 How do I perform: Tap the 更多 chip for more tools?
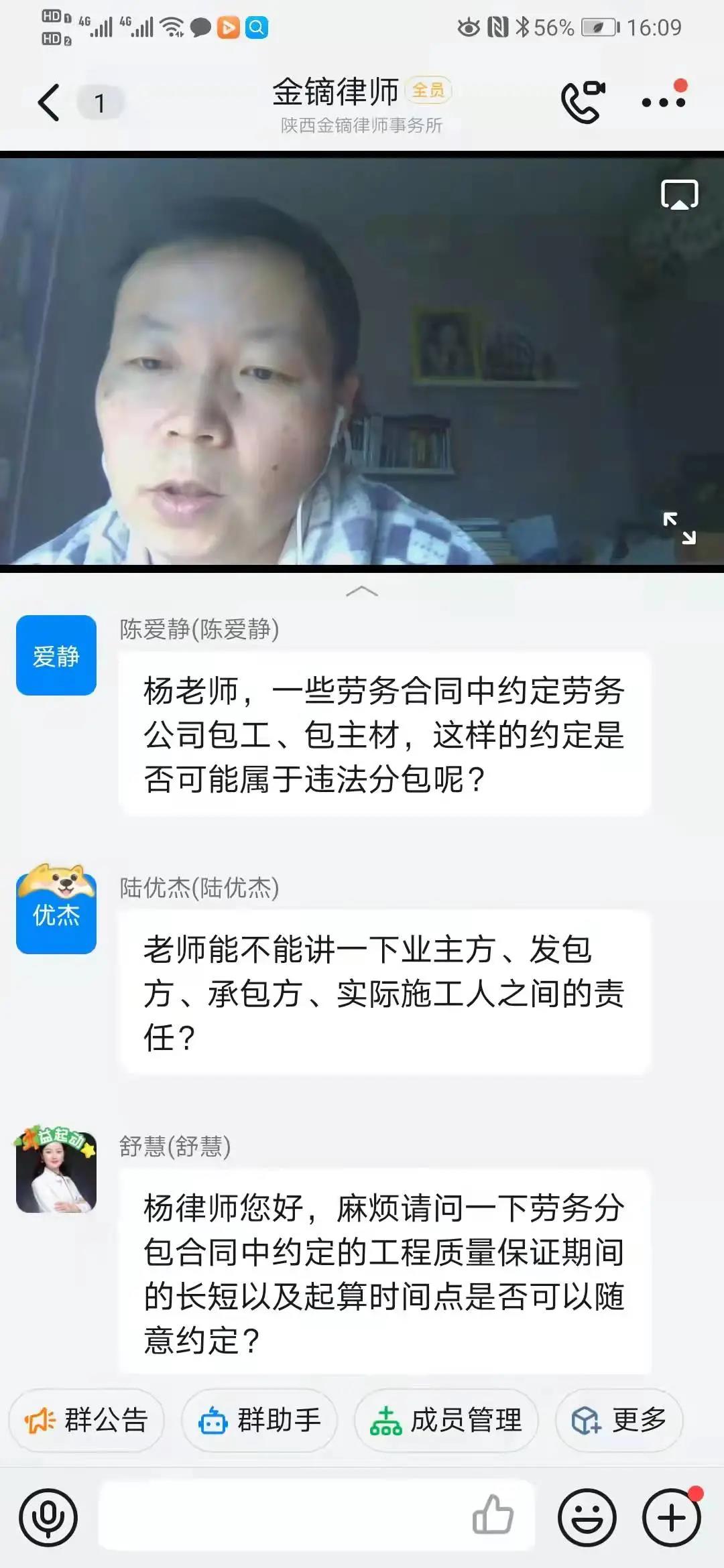[619, 1420]
